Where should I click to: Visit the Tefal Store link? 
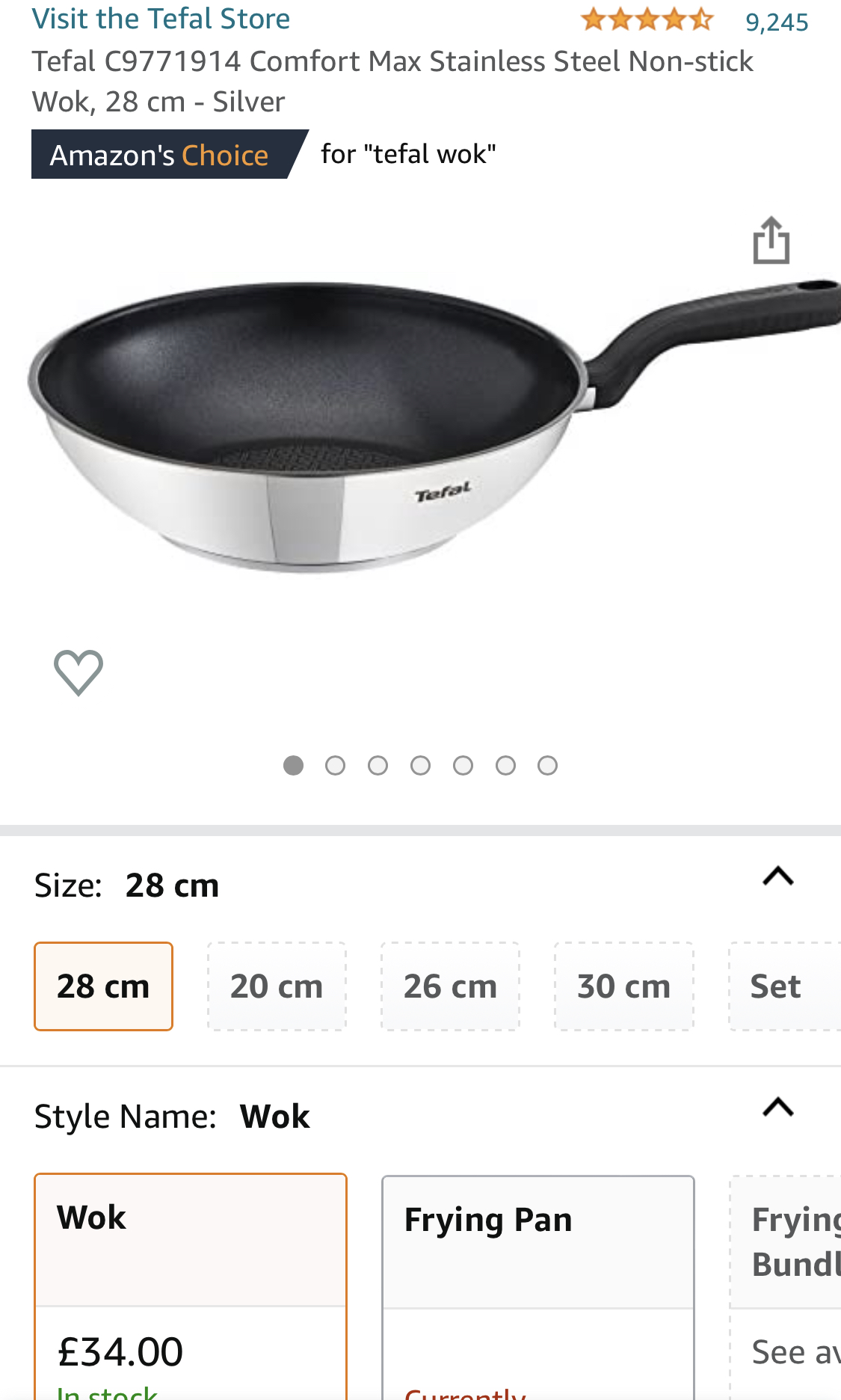click(161, 19)
